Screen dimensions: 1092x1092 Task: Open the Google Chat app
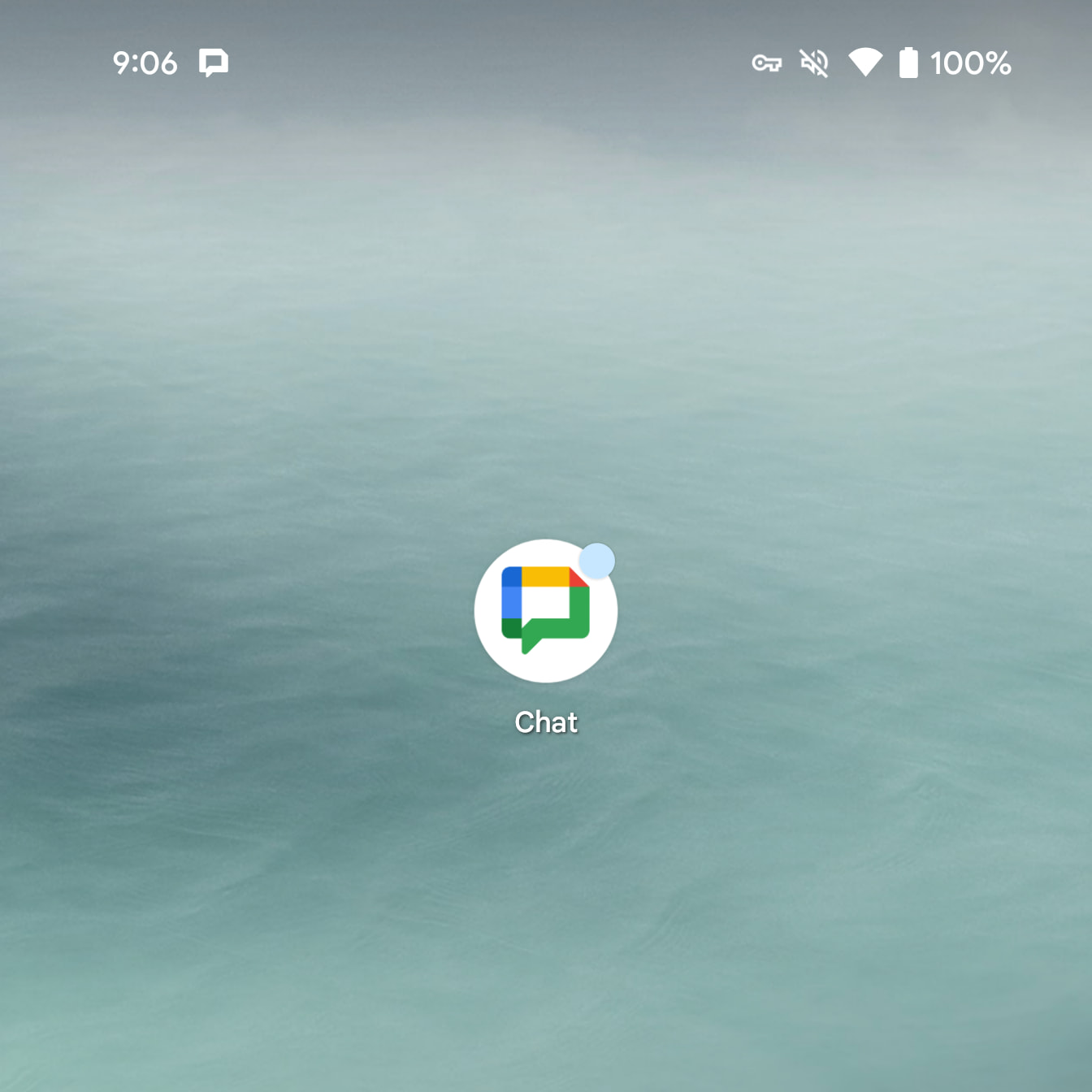point(545,611)
